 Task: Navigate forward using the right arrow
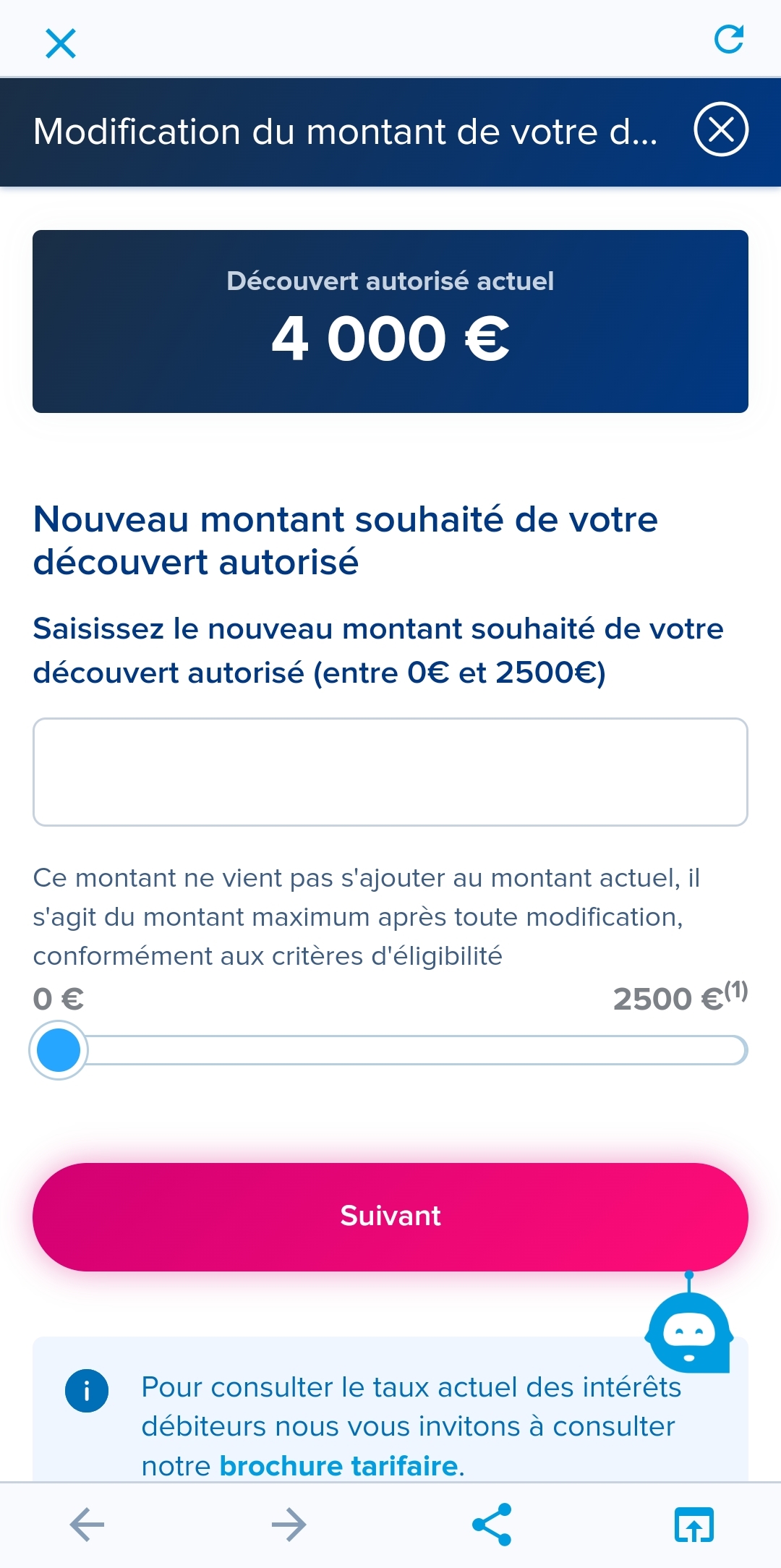[287, 1526]
